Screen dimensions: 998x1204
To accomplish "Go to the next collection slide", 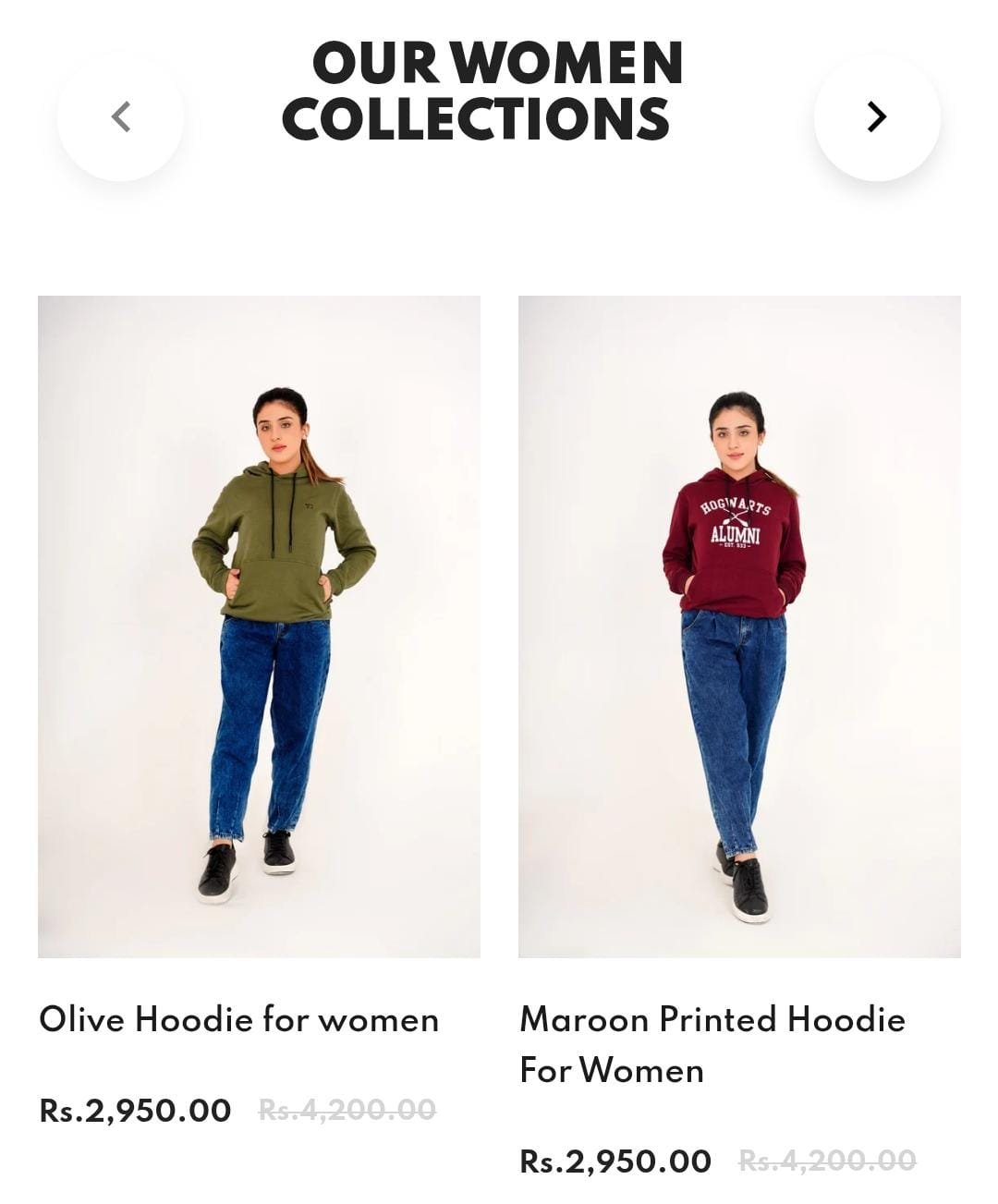I will (876, 117).
